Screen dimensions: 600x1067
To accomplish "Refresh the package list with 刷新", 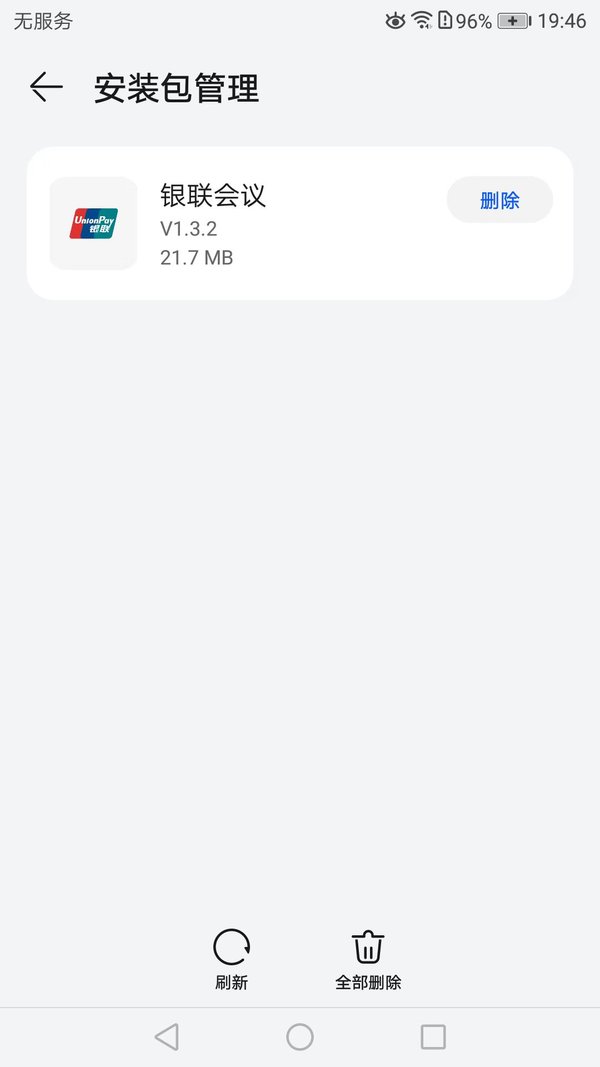I will 231,959.
